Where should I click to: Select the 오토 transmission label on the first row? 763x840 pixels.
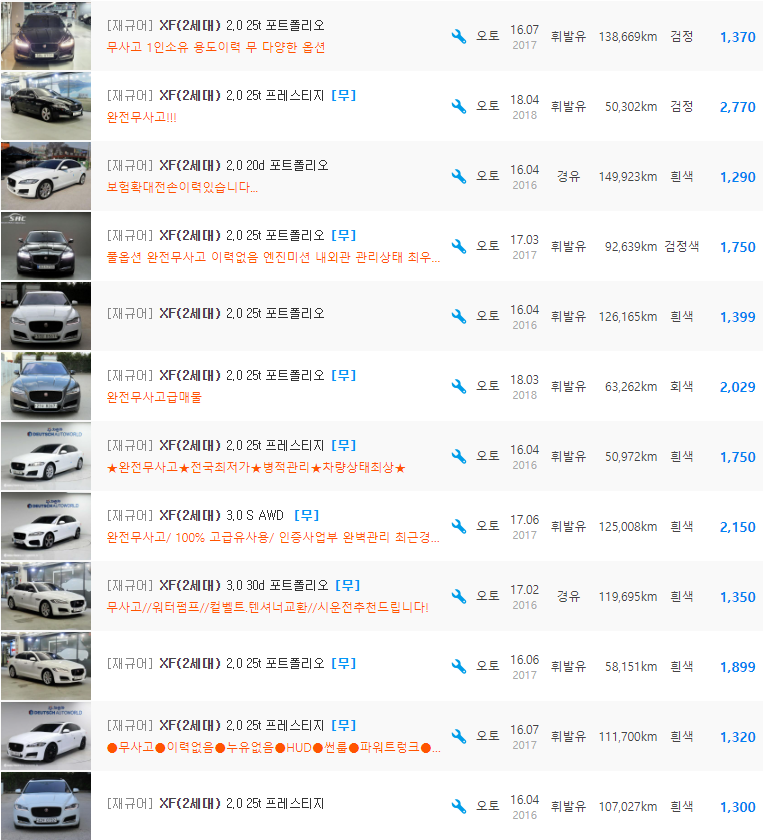tap(487, 36)
